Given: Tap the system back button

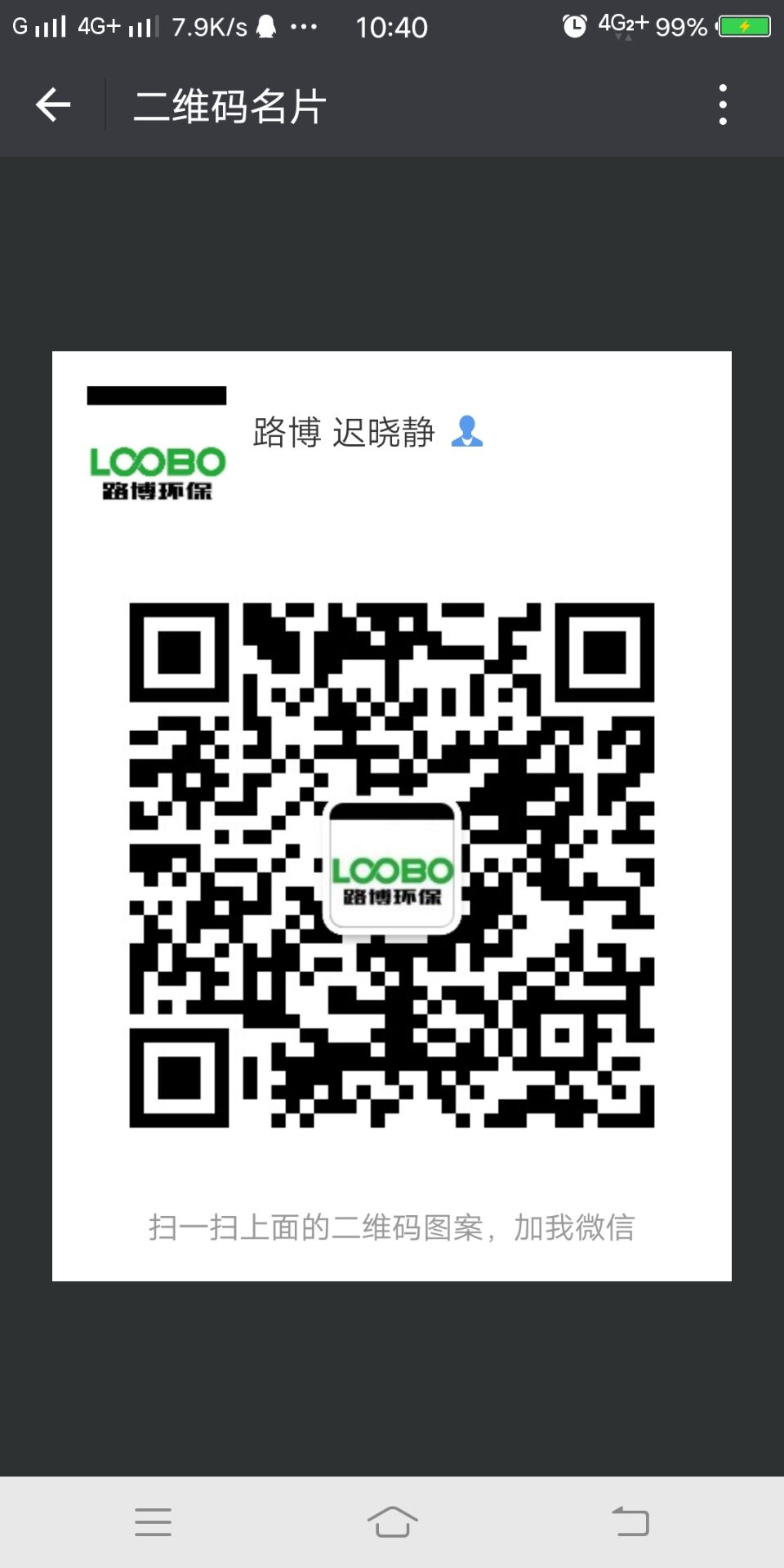Looking at the screenshot, I should point(630,1522).
